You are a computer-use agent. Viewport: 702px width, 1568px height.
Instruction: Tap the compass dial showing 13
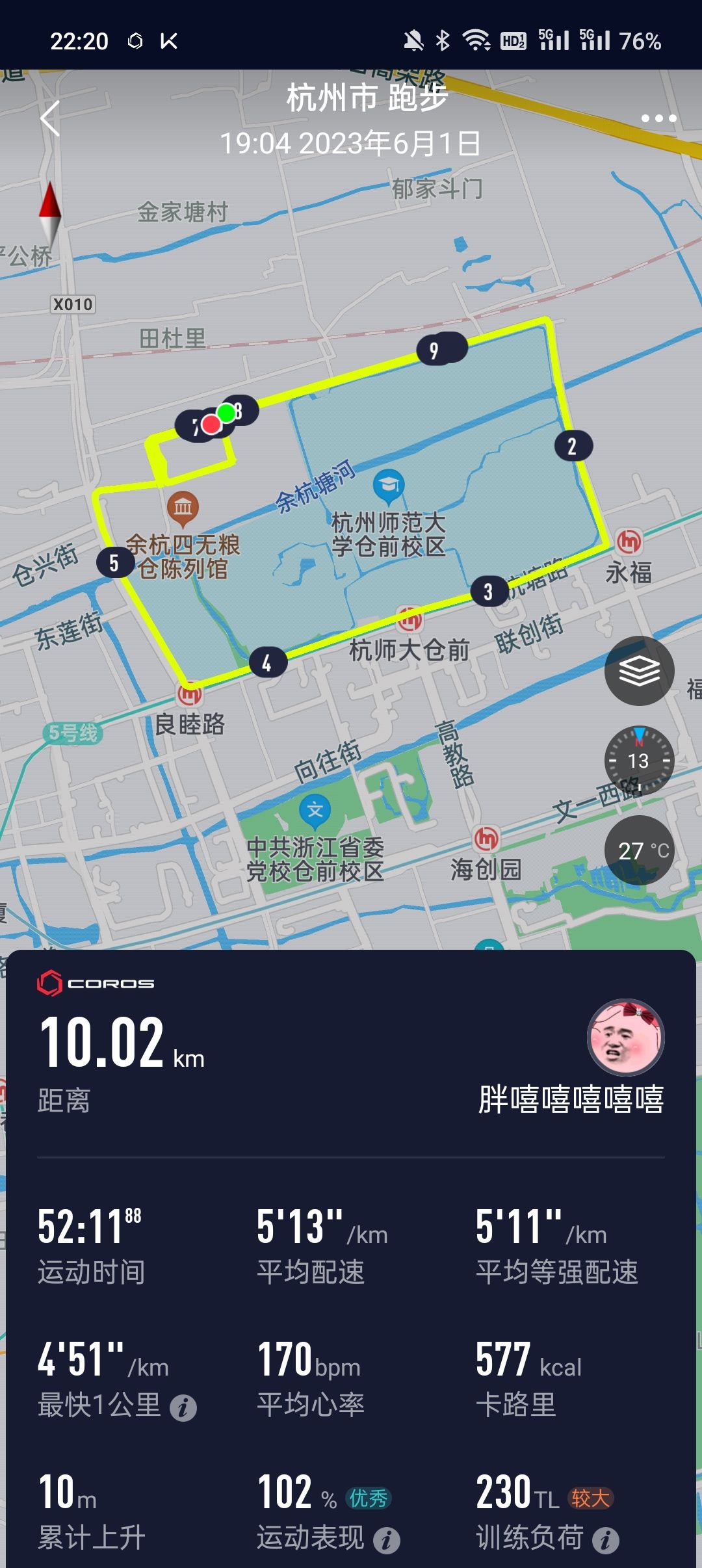click(x=640, y=760)
